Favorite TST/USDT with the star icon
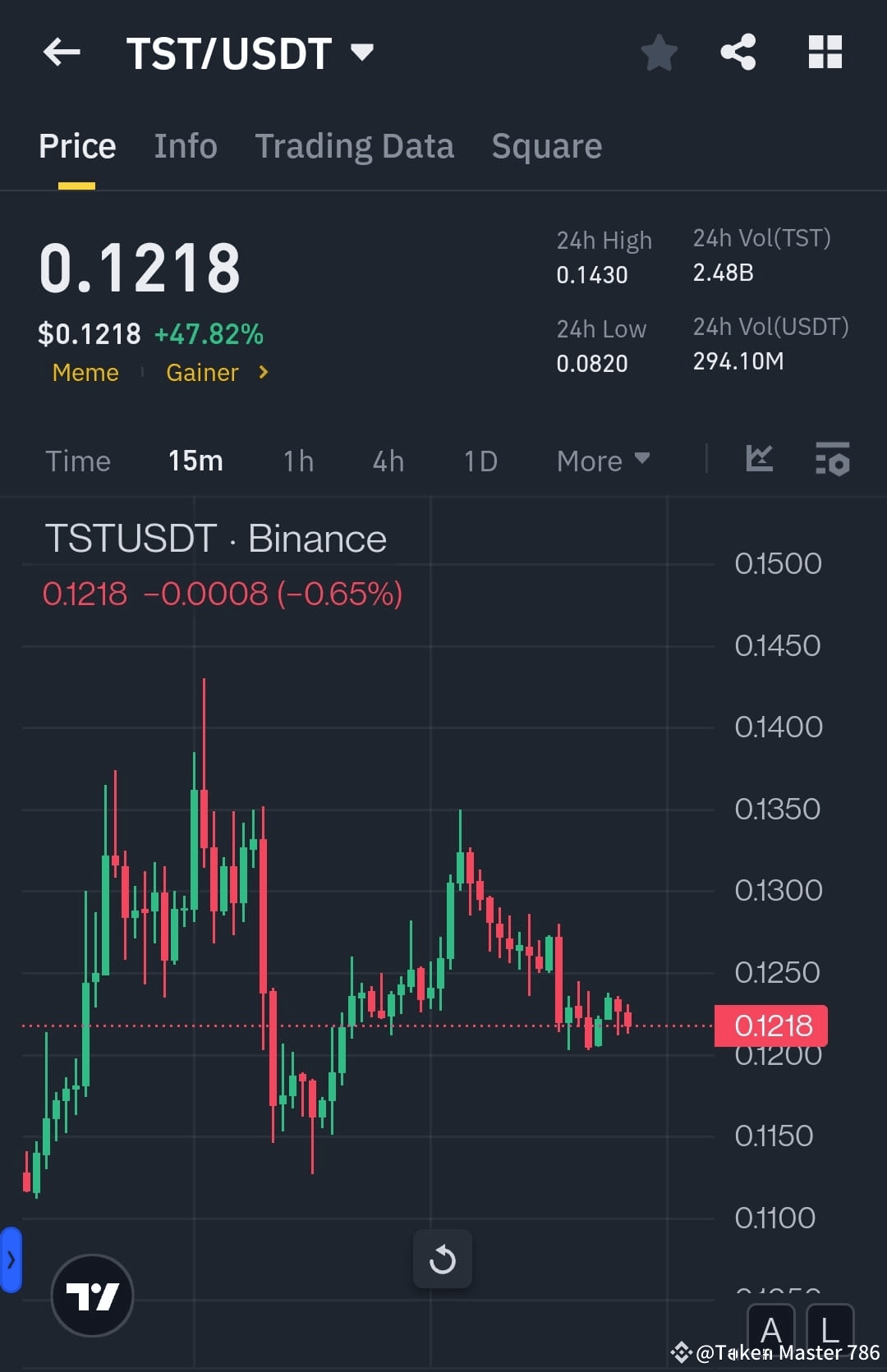Image resolution: width=887 pixels, height=1372 pixels. click(660, 52)
